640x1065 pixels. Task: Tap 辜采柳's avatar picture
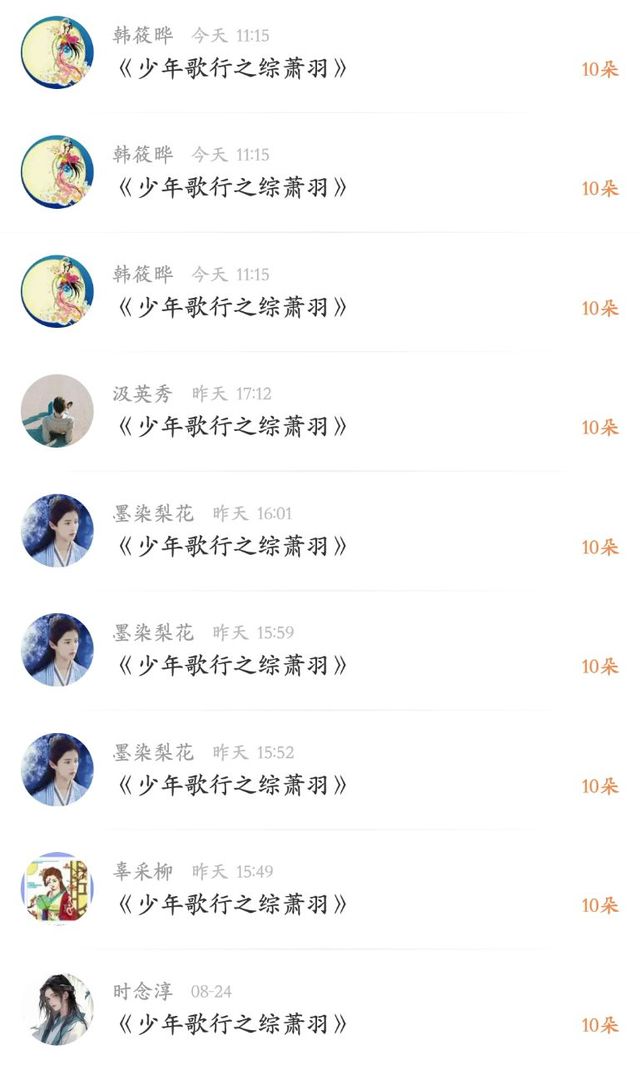point(57,889)
